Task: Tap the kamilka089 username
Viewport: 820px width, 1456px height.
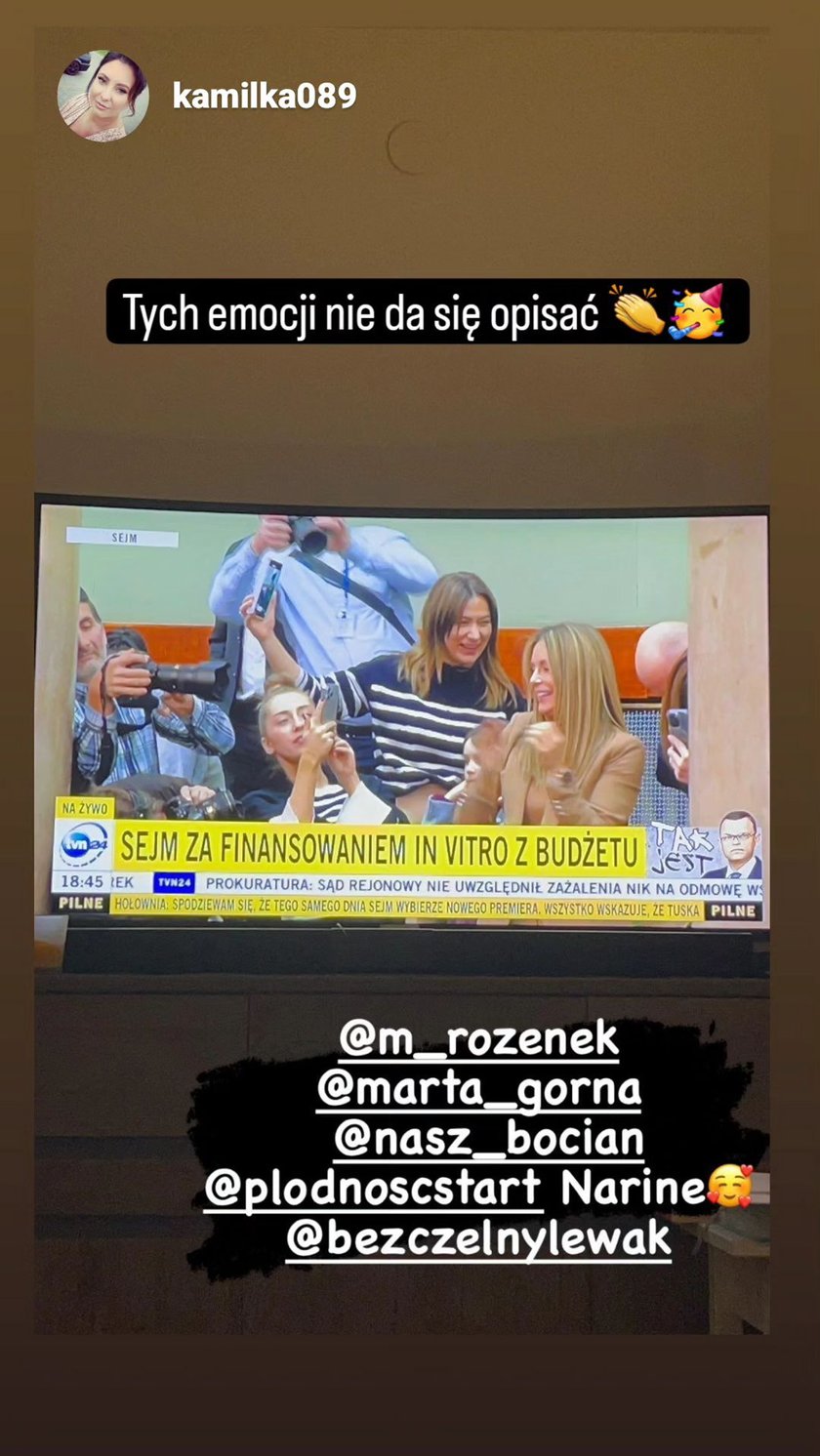Action: [x=264, y=96]
